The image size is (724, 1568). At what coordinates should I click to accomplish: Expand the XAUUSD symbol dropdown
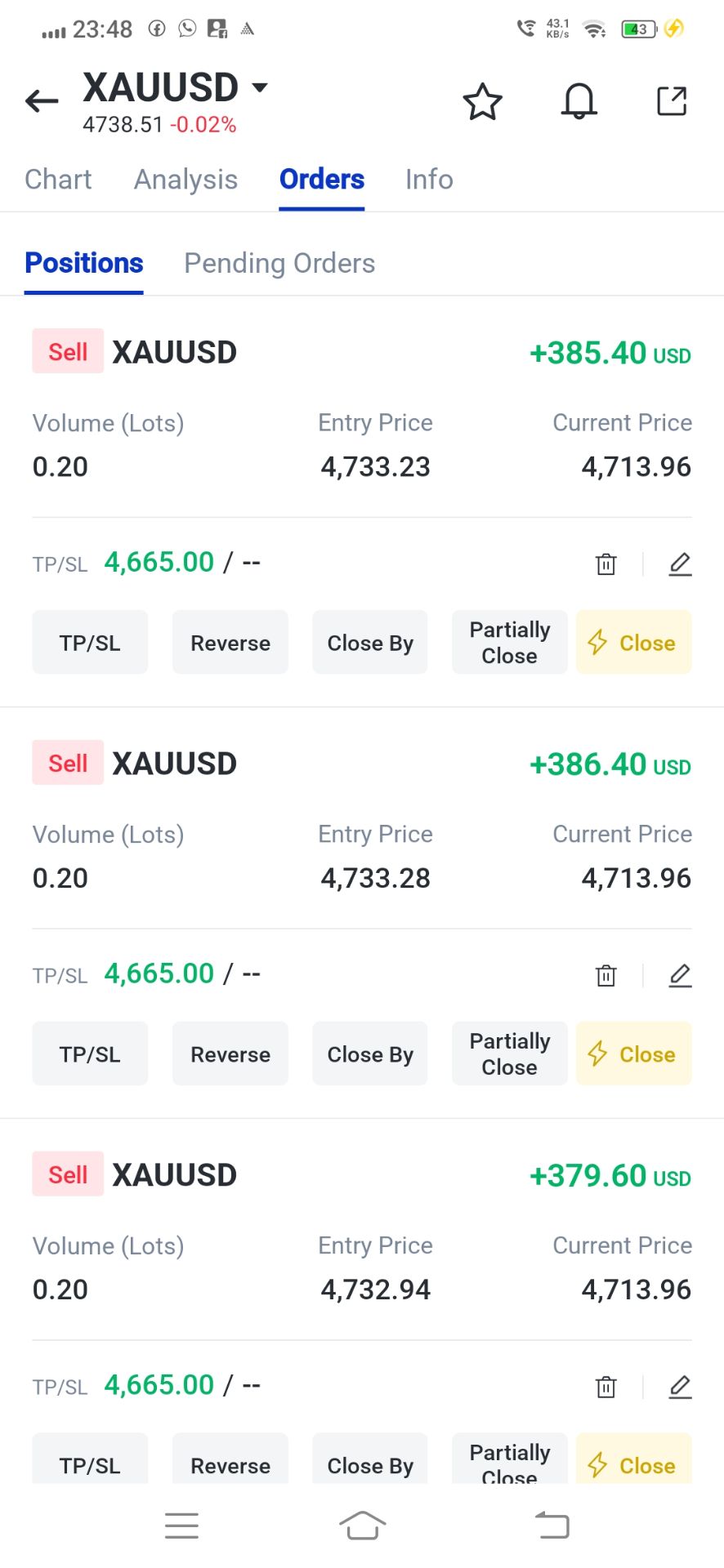[x=260, y=87]
